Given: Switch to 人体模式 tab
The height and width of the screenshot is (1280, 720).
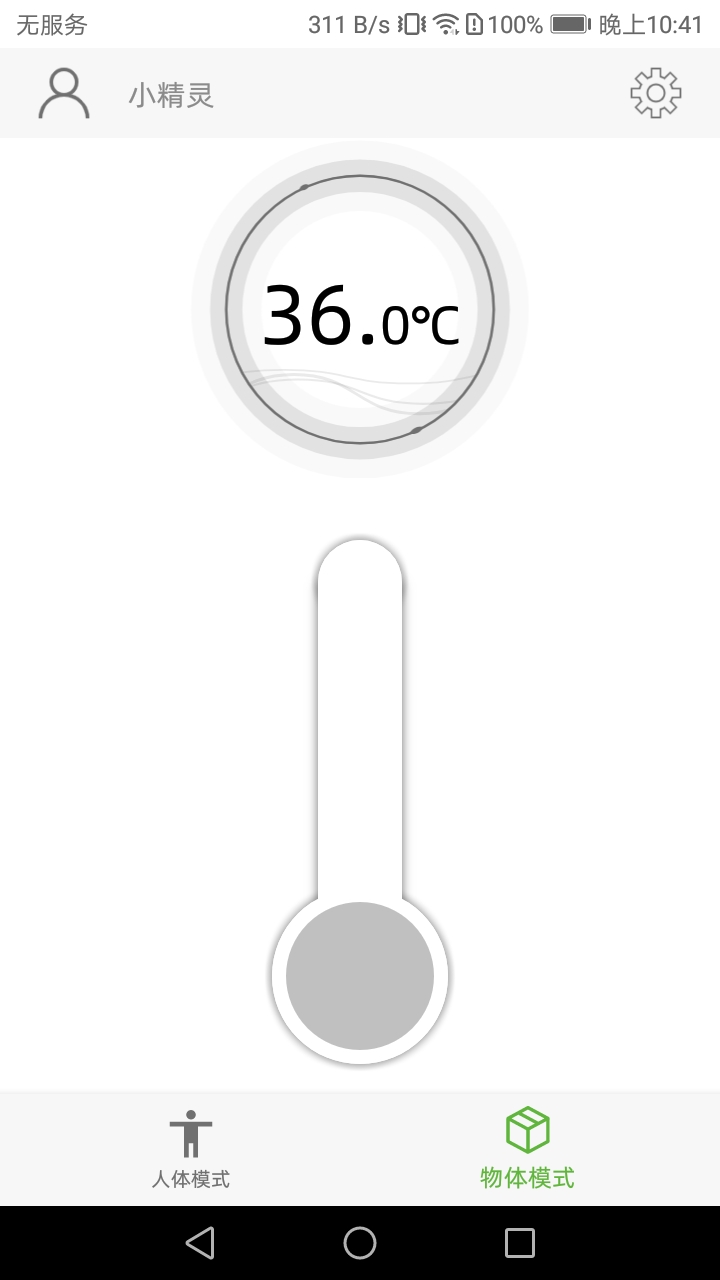Looking at the screenshot, I should 190,1150.
